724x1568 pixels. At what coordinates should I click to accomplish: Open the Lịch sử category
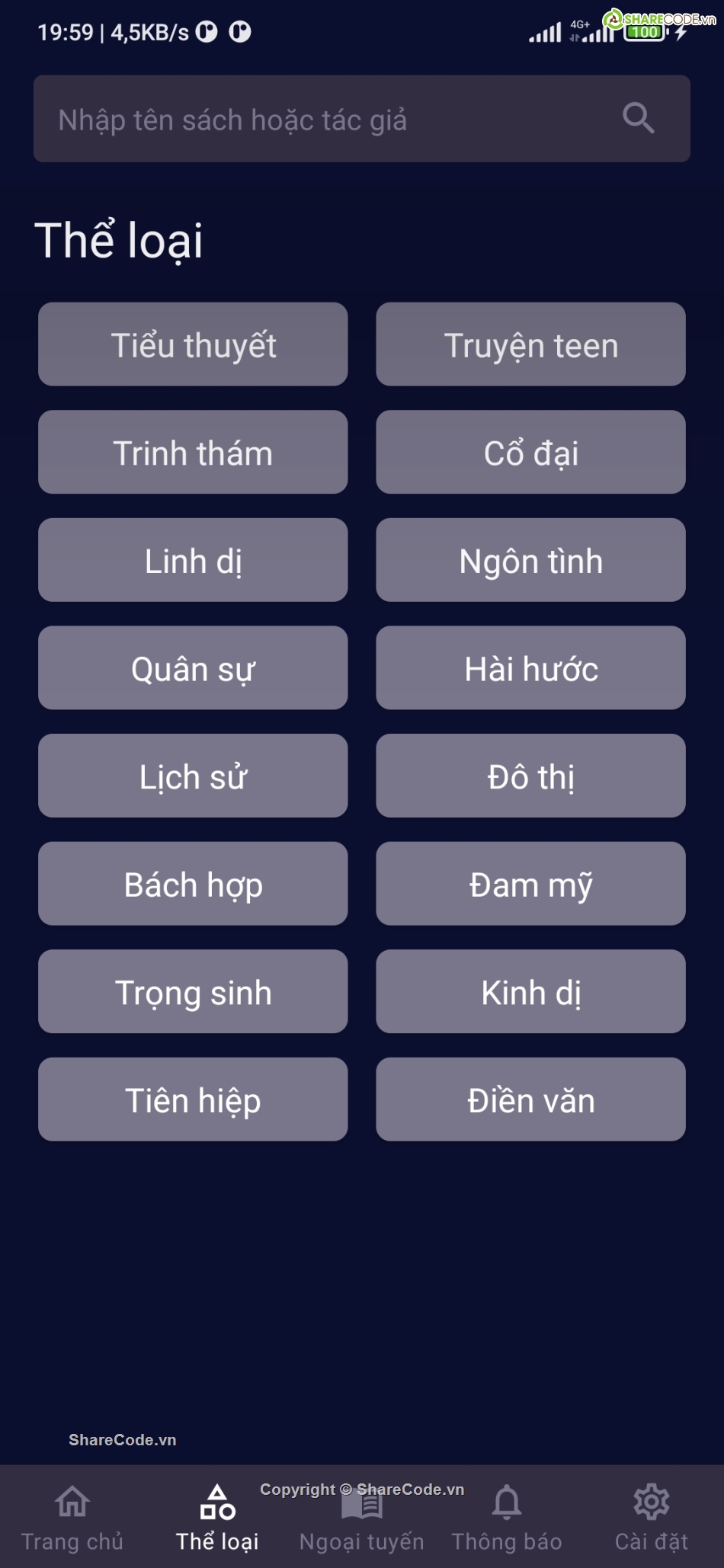tap(193, 776)
